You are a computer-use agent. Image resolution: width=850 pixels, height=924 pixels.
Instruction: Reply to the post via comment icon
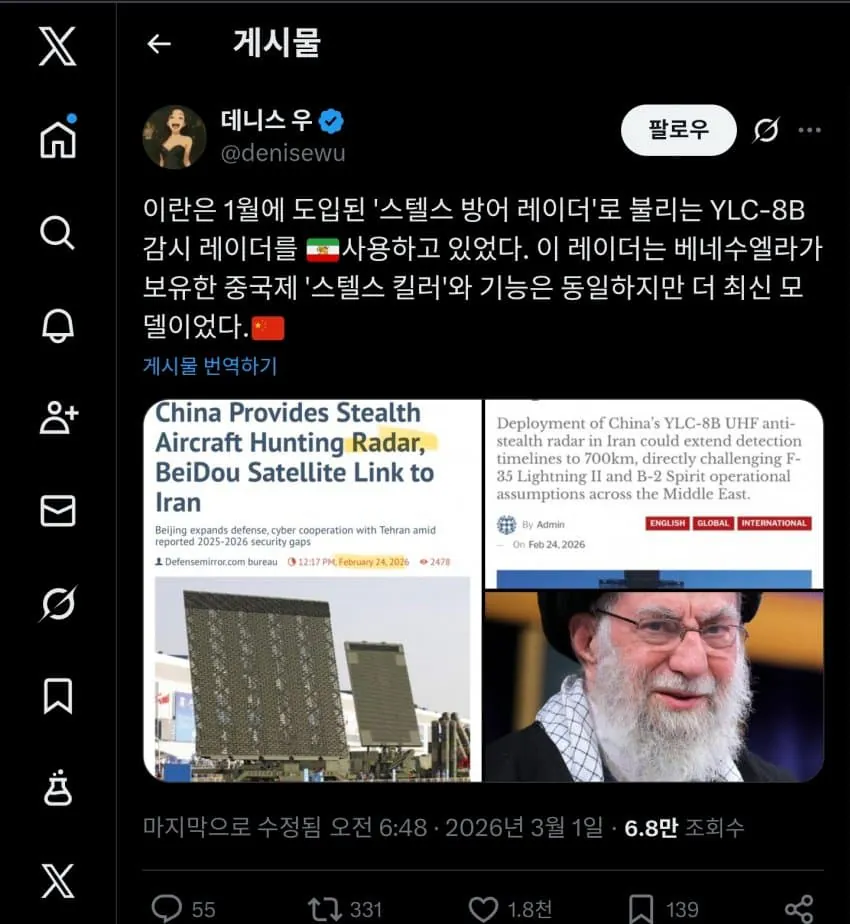[167, 908]
